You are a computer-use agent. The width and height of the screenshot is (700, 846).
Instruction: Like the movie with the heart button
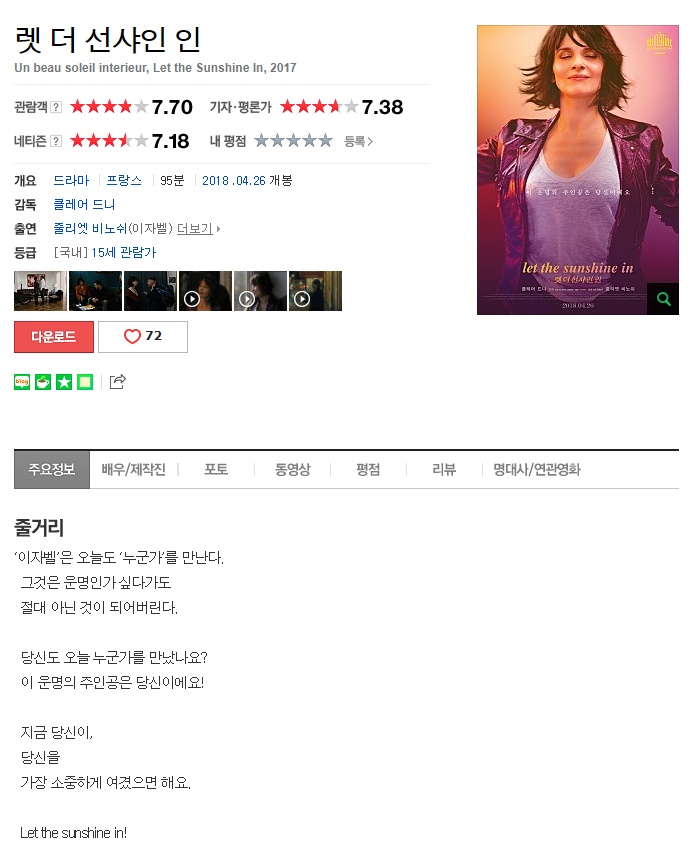point(143,337)
